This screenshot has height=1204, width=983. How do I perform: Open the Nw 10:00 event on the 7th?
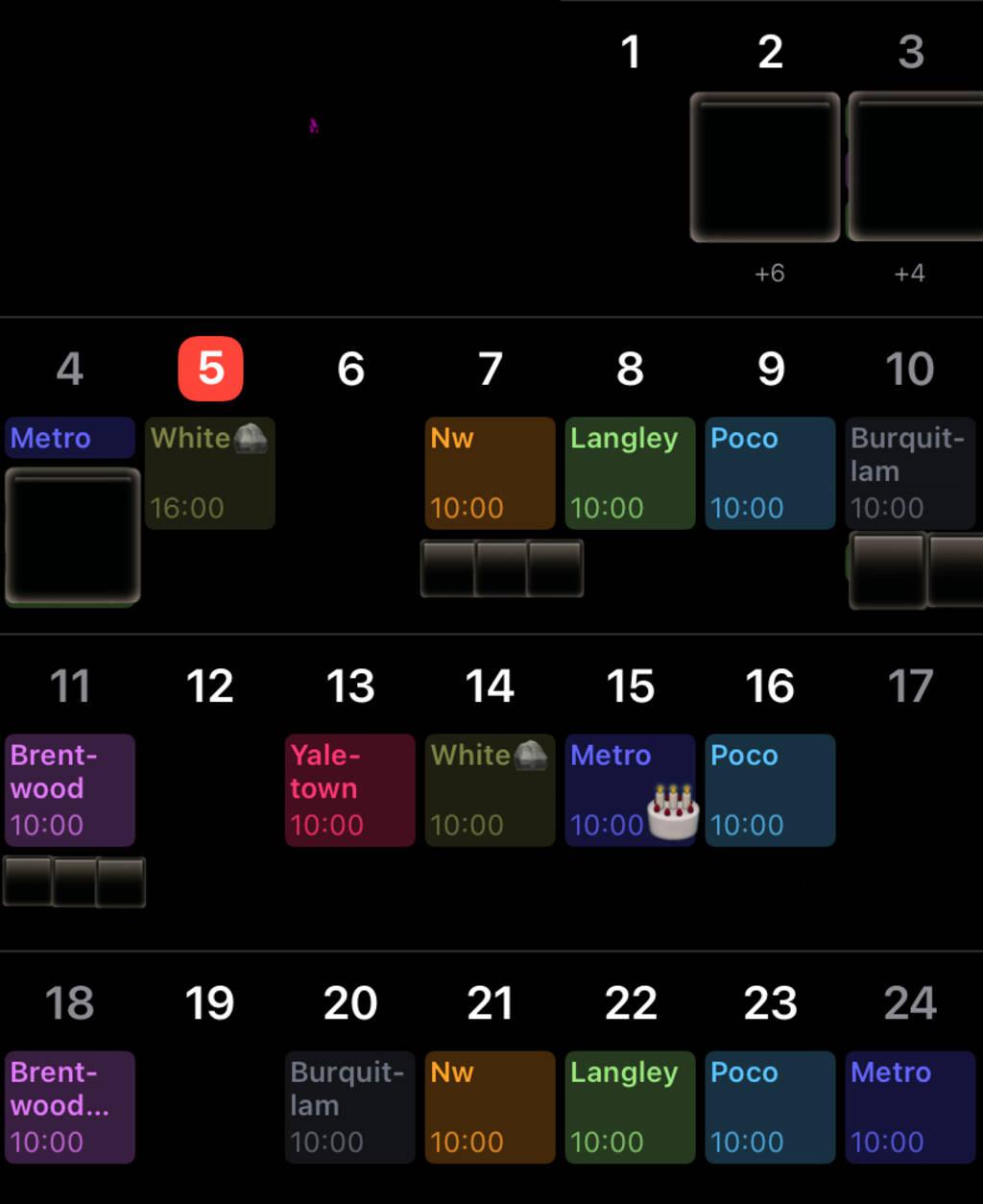(490, 472)
